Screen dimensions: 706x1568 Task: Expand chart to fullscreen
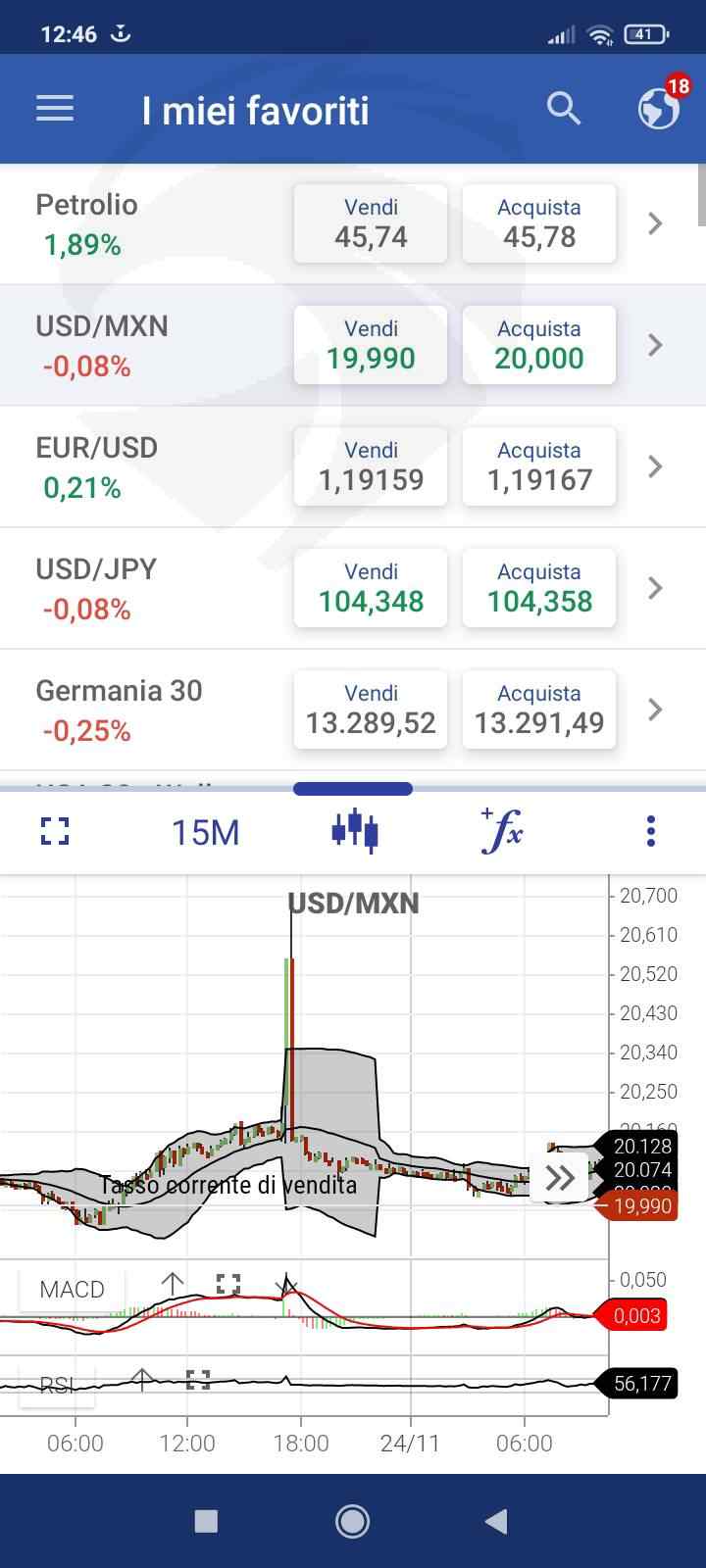click(x=55, y=832)
